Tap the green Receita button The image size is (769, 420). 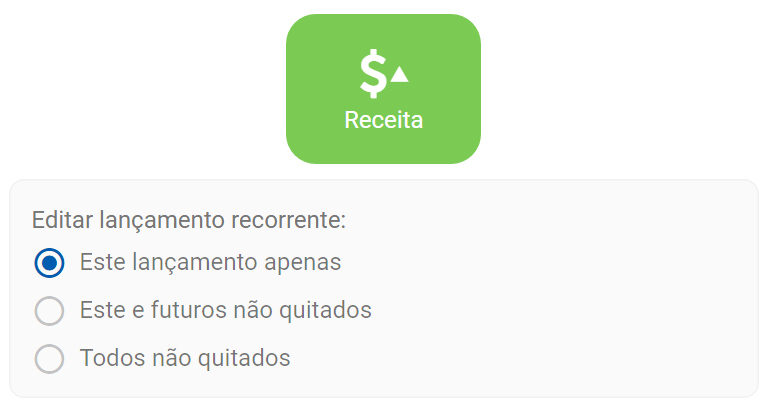pyautogui.click(x=383, y=89)
